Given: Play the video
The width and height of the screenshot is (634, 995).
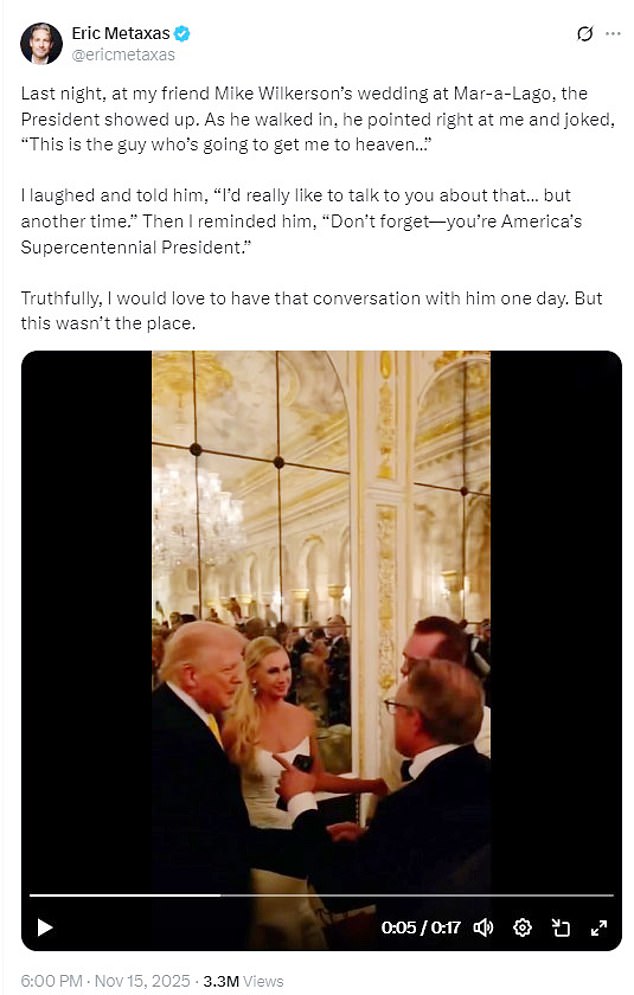Looking at the screenshot, I should [x=44, y=927].
